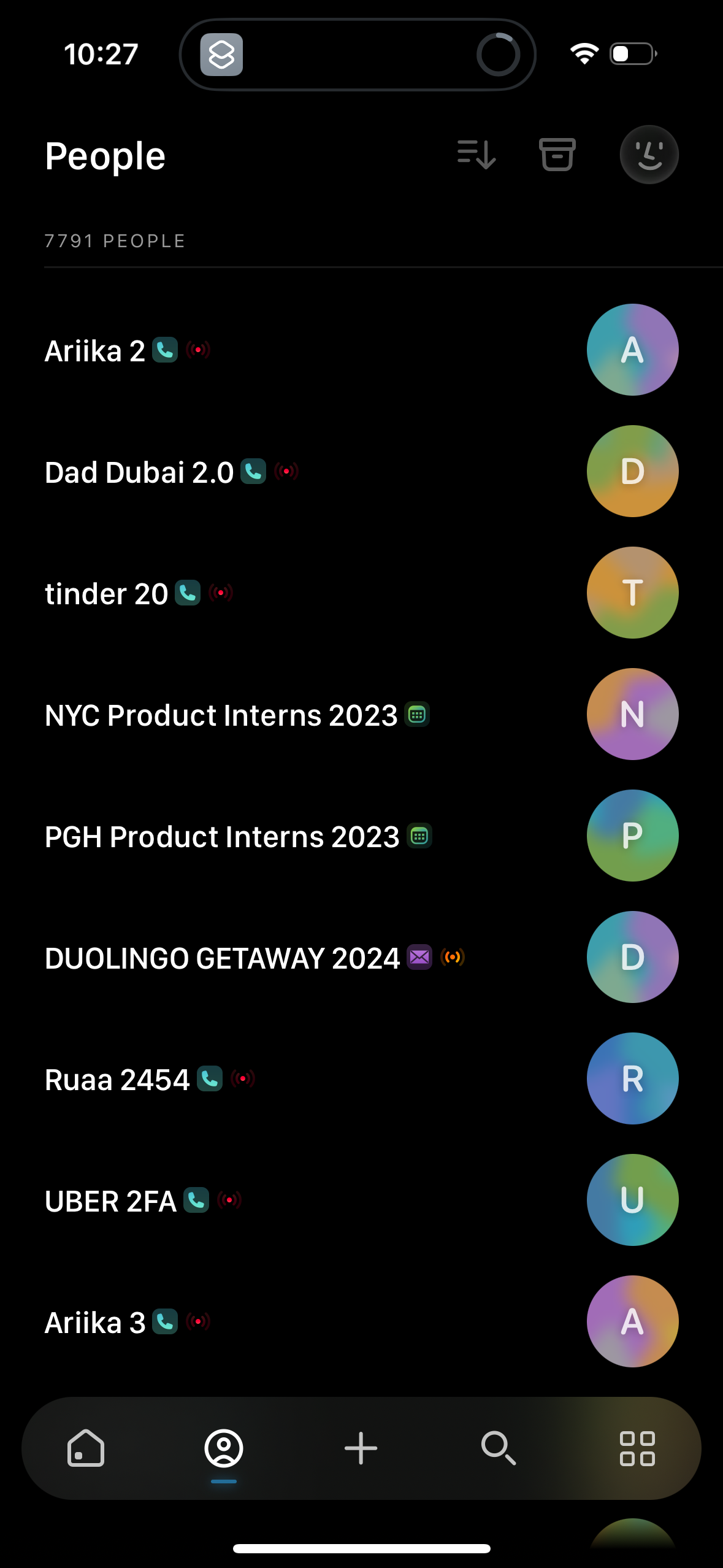
Task: Open the sort options icon
Action: [477, 155]
